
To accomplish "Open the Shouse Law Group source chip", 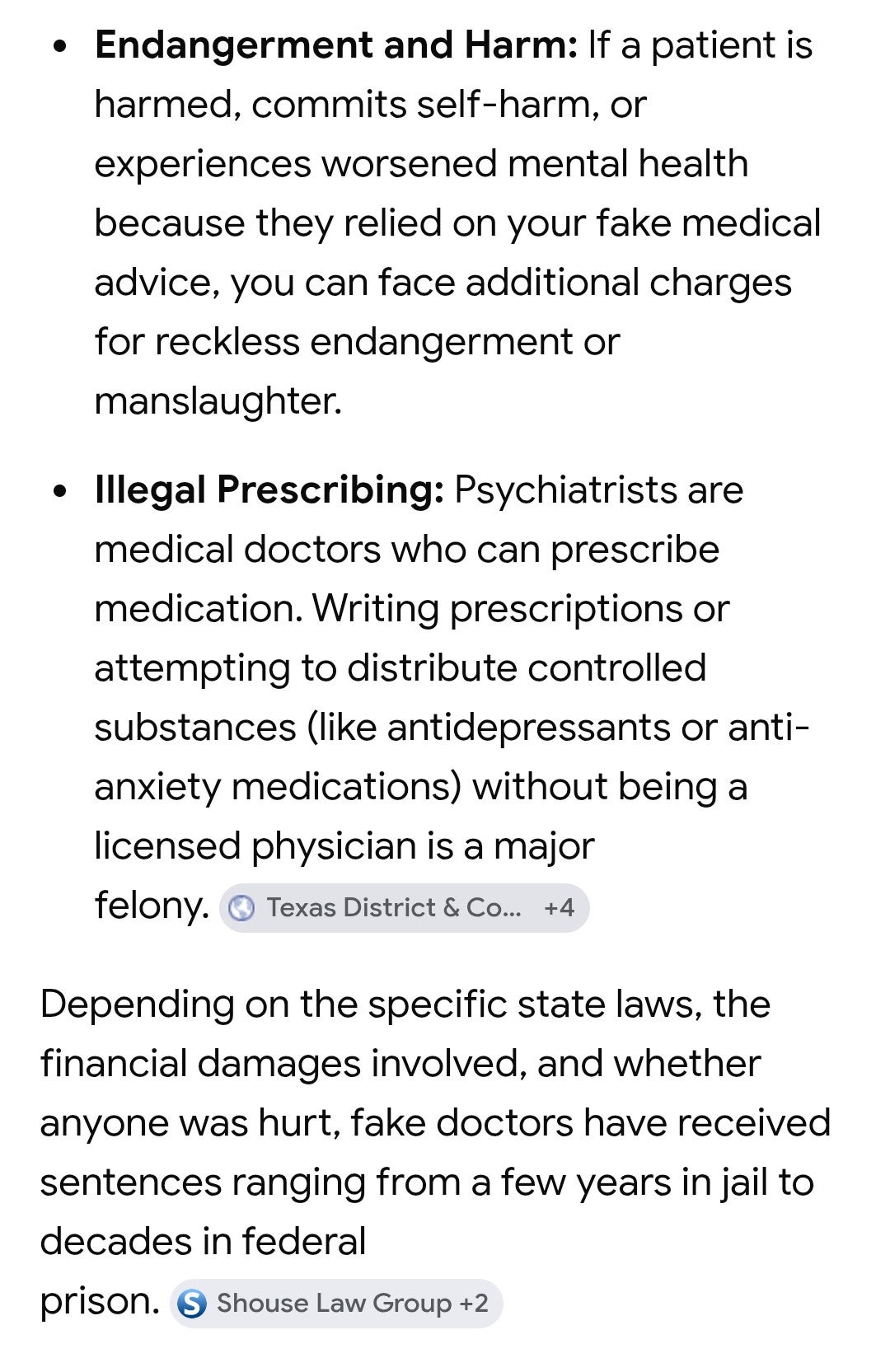I will 336,1304.
